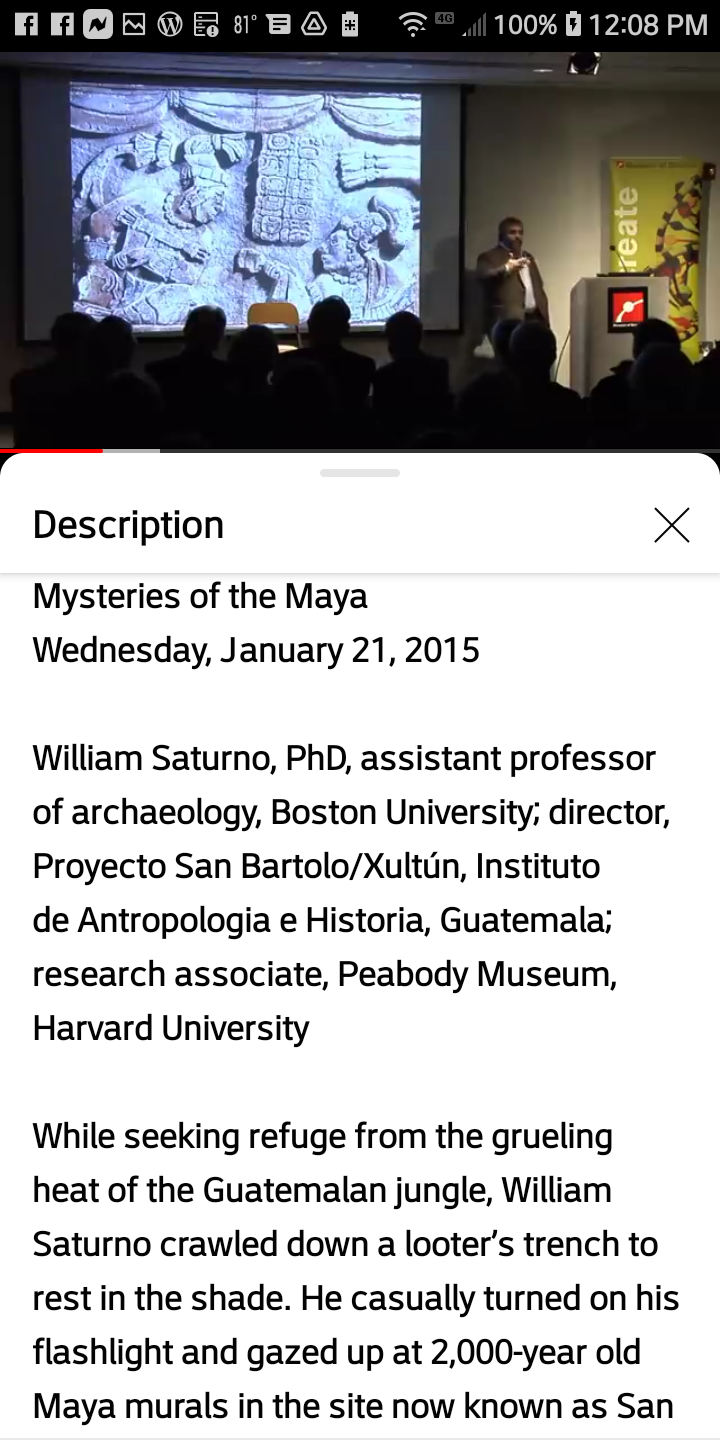Viewport: 720px width, 1440px height.
Task: Seek using the red video progress bar
Action: (x=52, y=451)
